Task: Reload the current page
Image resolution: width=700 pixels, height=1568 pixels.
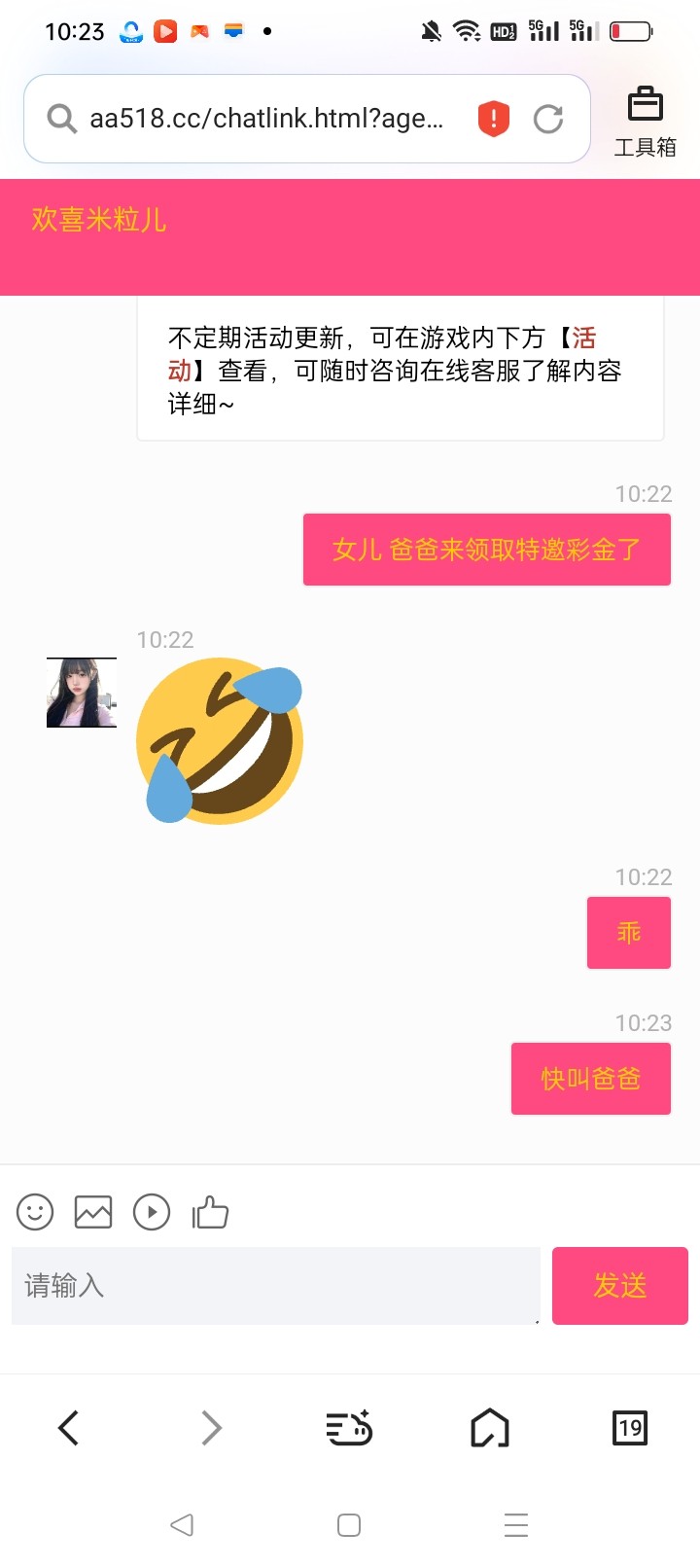Action: 548,119
